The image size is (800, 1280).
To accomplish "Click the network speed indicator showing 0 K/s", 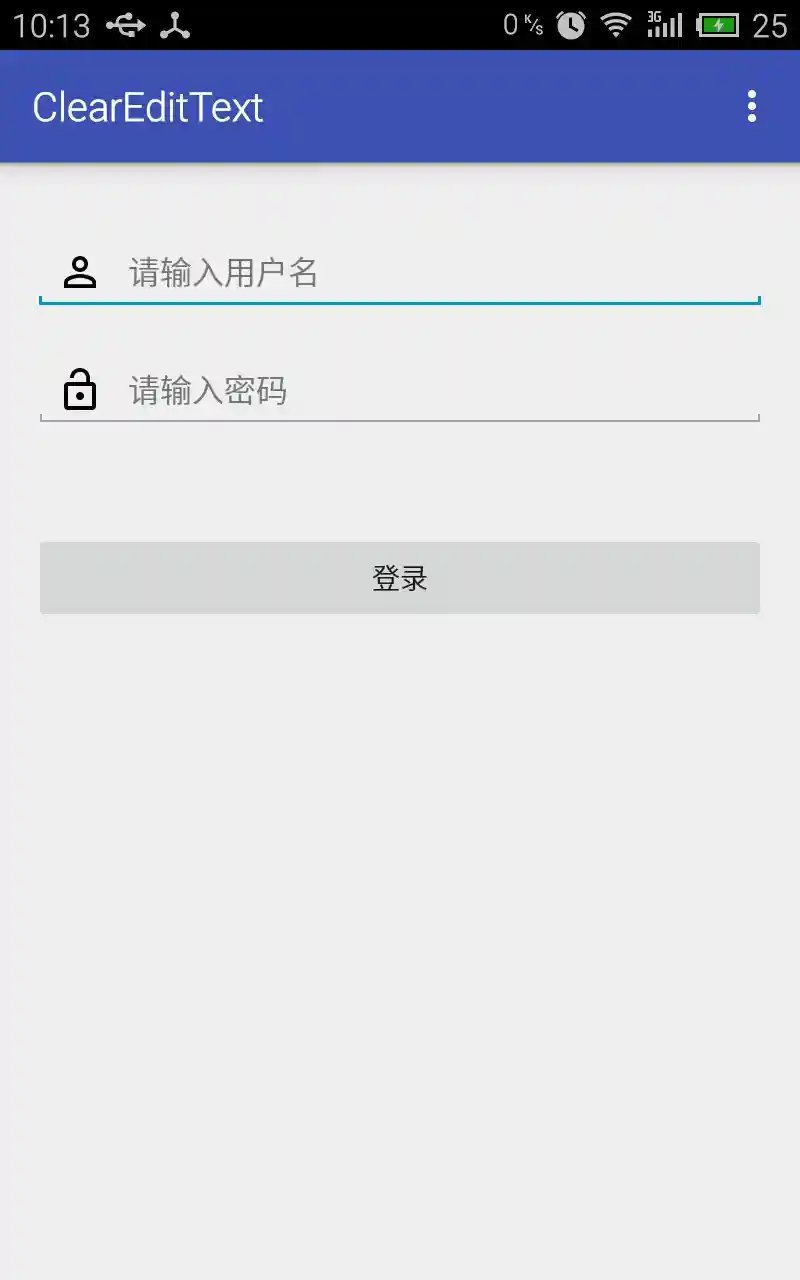I will click(x=522, y=24).
